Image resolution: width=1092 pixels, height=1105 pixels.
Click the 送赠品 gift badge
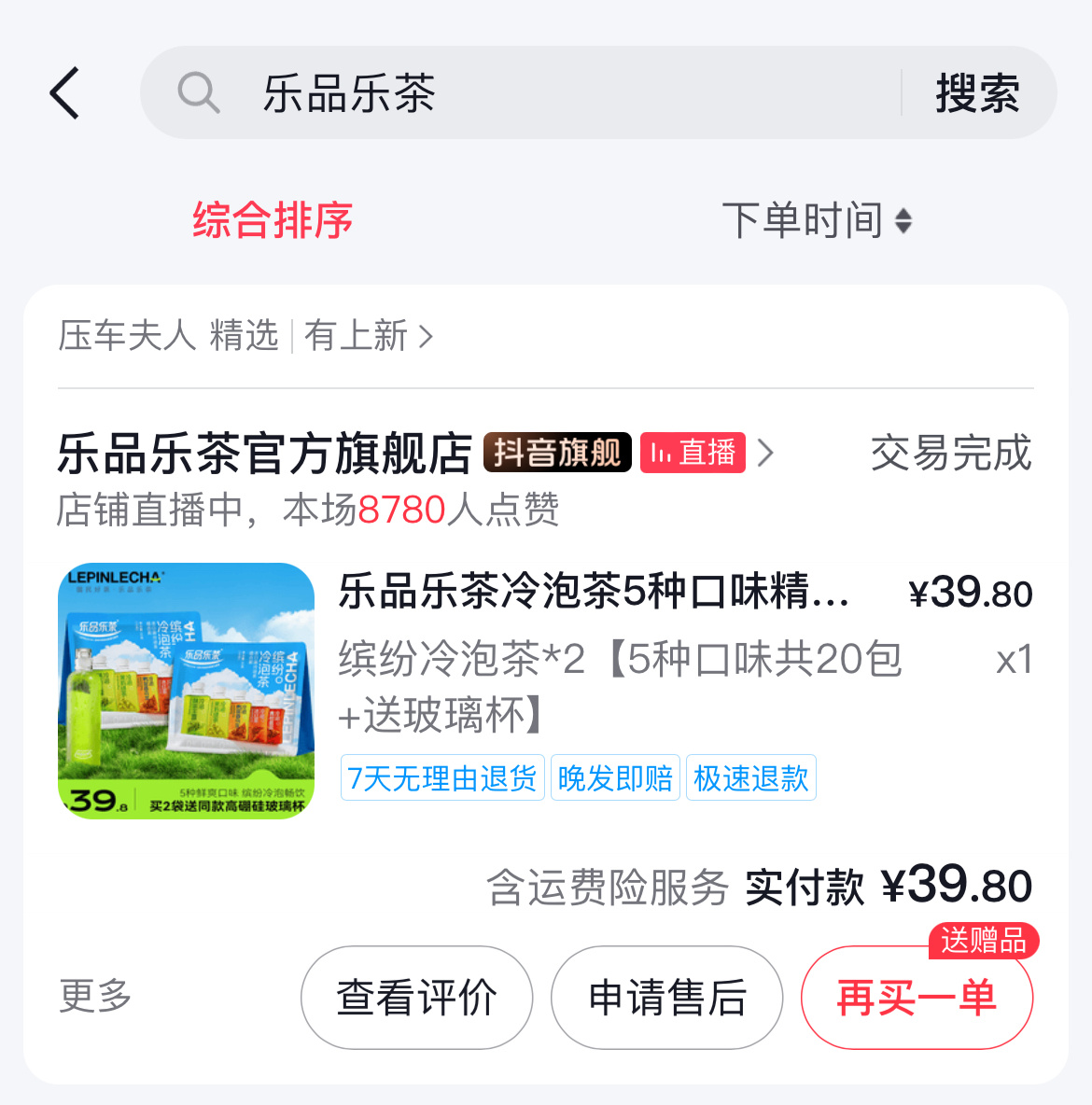(x=985, y=942)
